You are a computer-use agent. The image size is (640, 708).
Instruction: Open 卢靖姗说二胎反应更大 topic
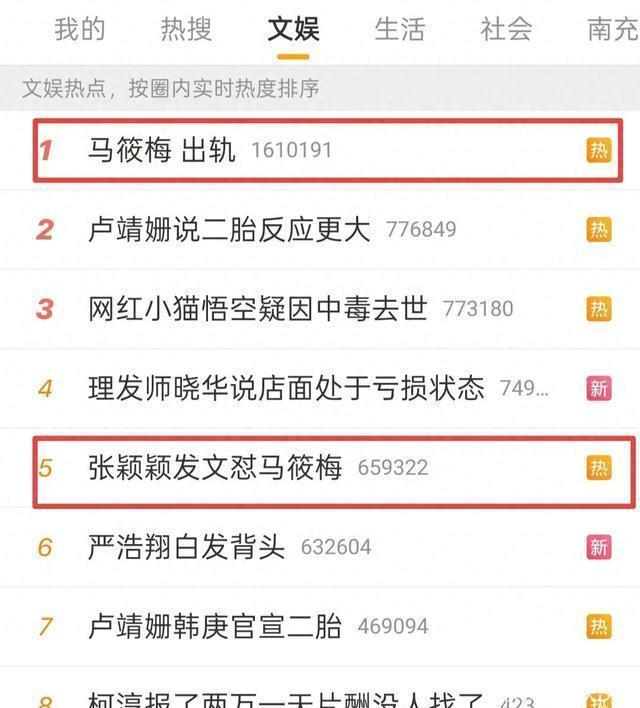tap(229, 230)
